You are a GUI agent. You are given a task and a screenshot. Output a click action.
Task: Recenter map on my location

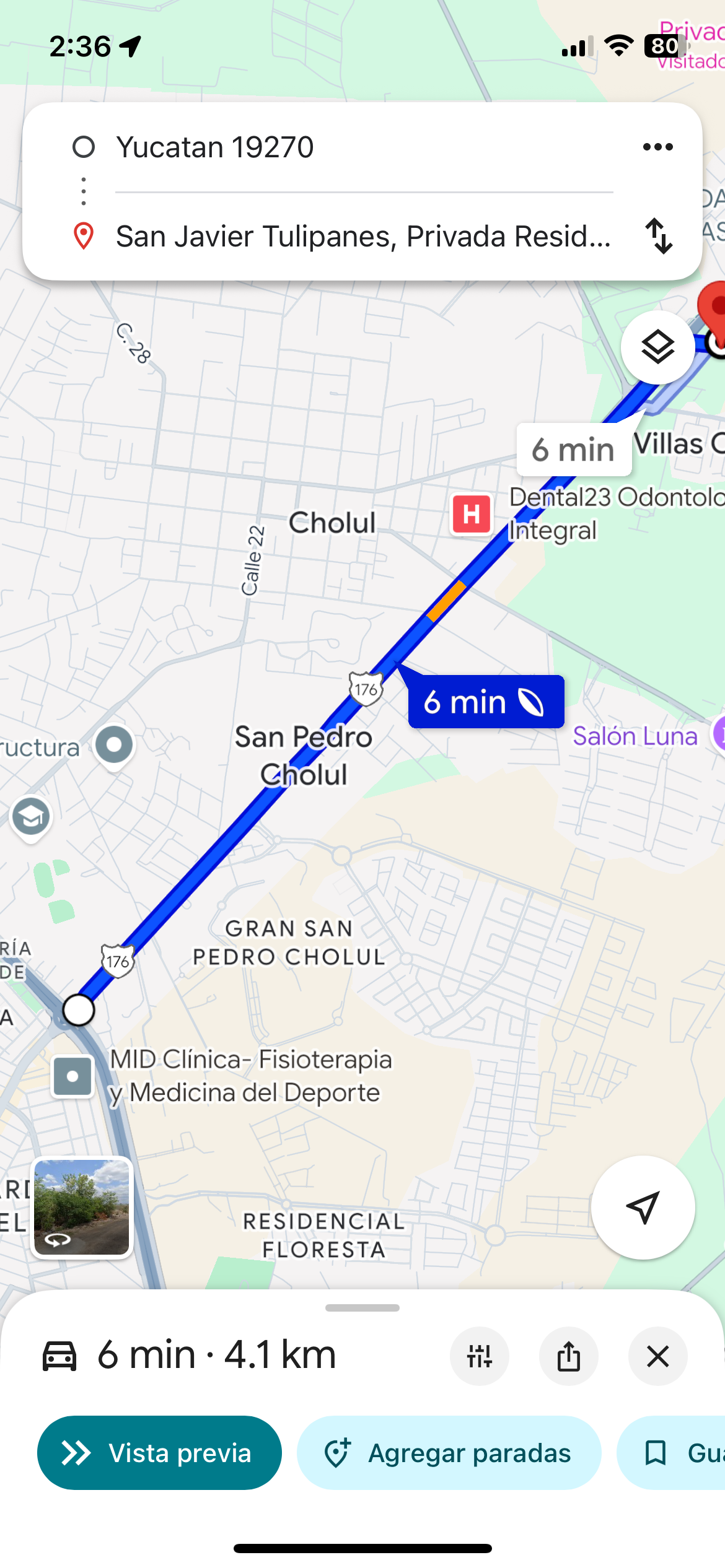(x=643, y=1207)
